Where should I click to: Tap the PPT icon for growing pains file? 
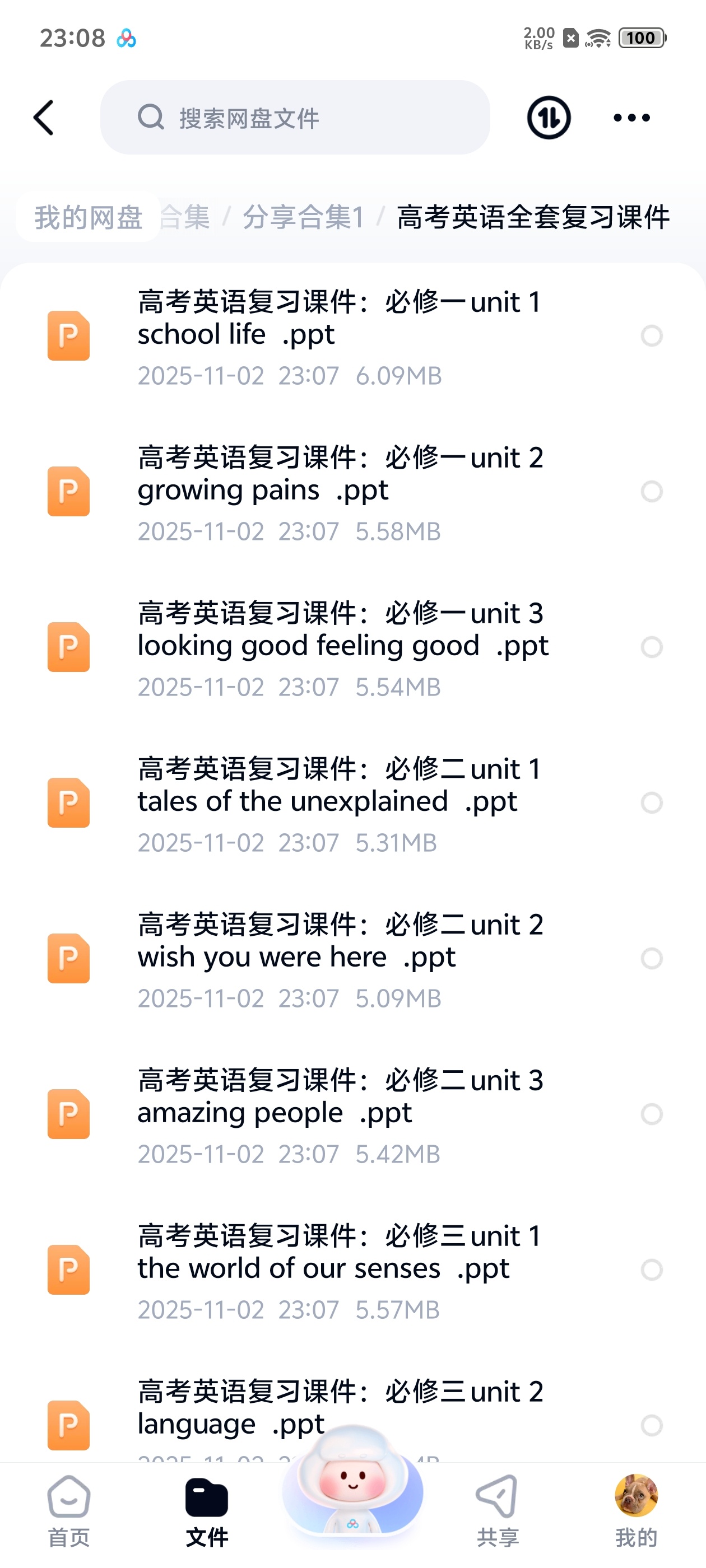pyautogui.click(x=68, y=492)
